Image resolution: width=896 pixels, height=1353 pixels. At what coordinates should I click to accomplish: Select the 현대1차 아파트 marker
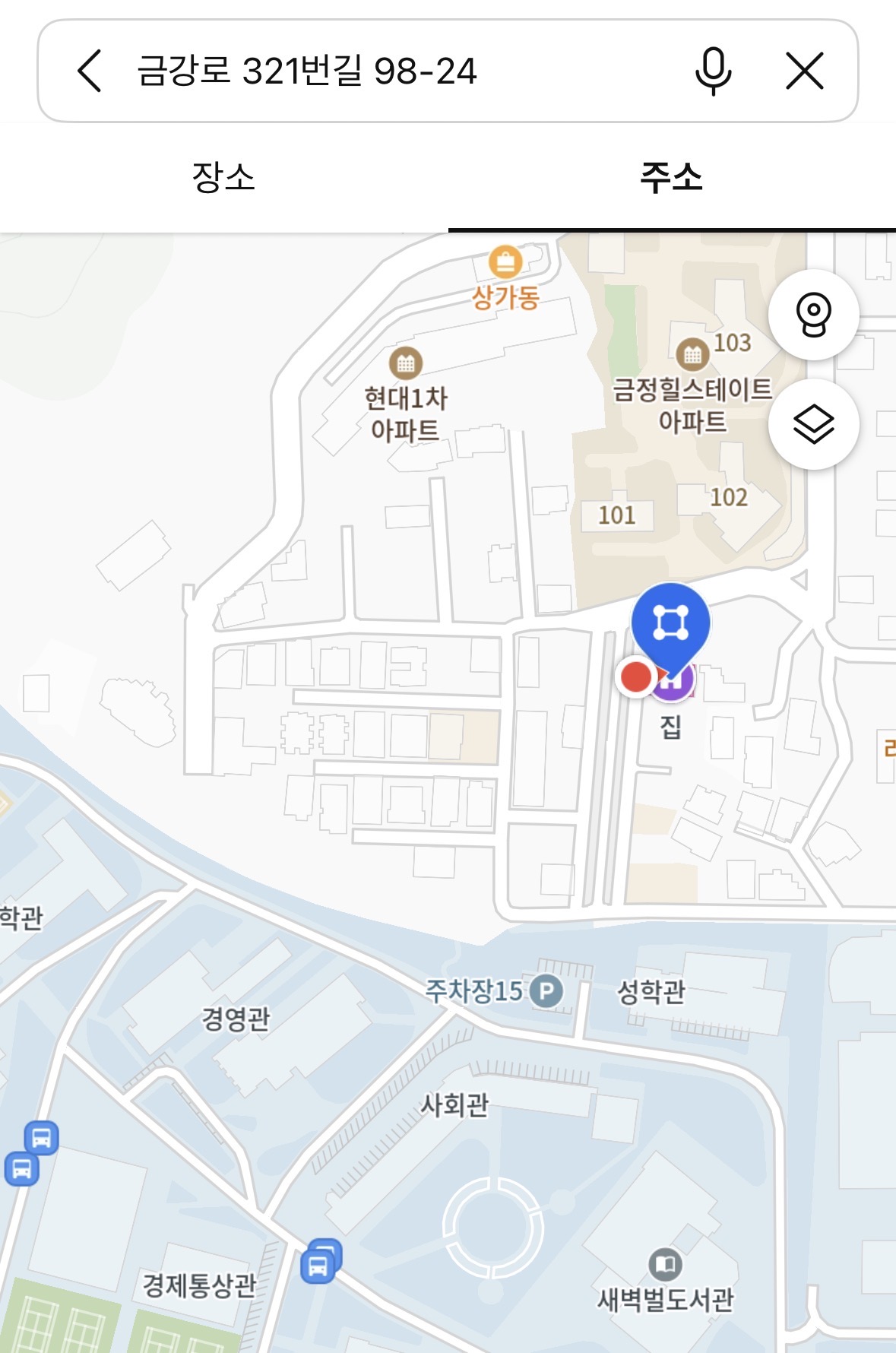point(406,363)
